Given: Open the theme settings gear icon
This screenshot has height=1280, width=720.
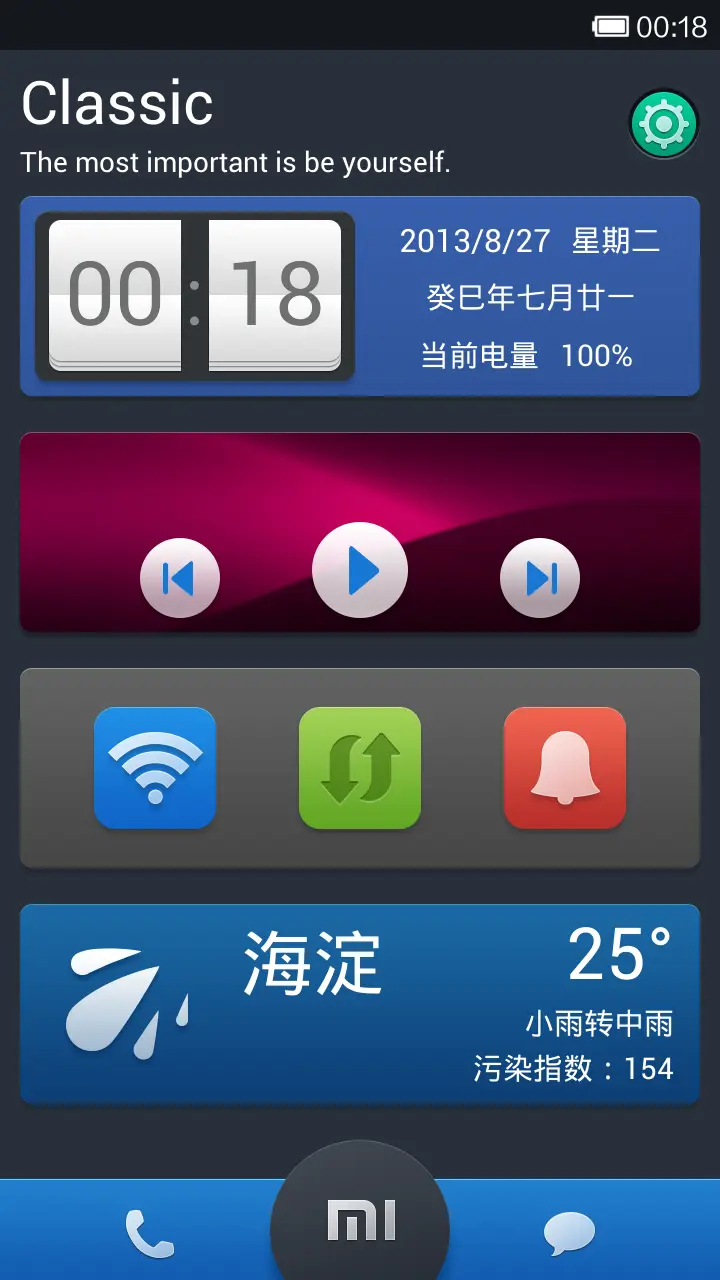Looking at the screenshot, I should coord(664,122).
